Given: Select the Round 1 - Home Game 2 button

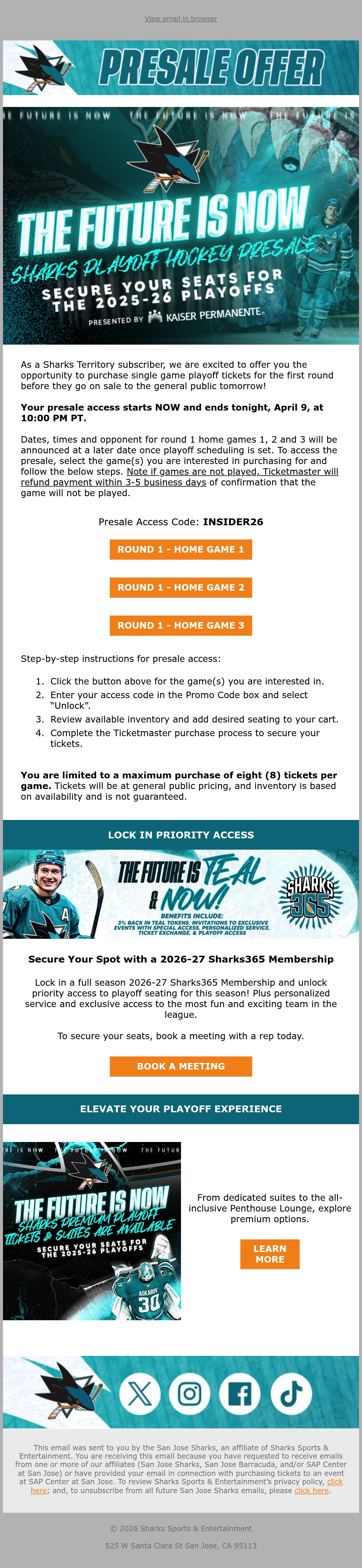Looking at the screenshot, I should (x=181, y=587).
